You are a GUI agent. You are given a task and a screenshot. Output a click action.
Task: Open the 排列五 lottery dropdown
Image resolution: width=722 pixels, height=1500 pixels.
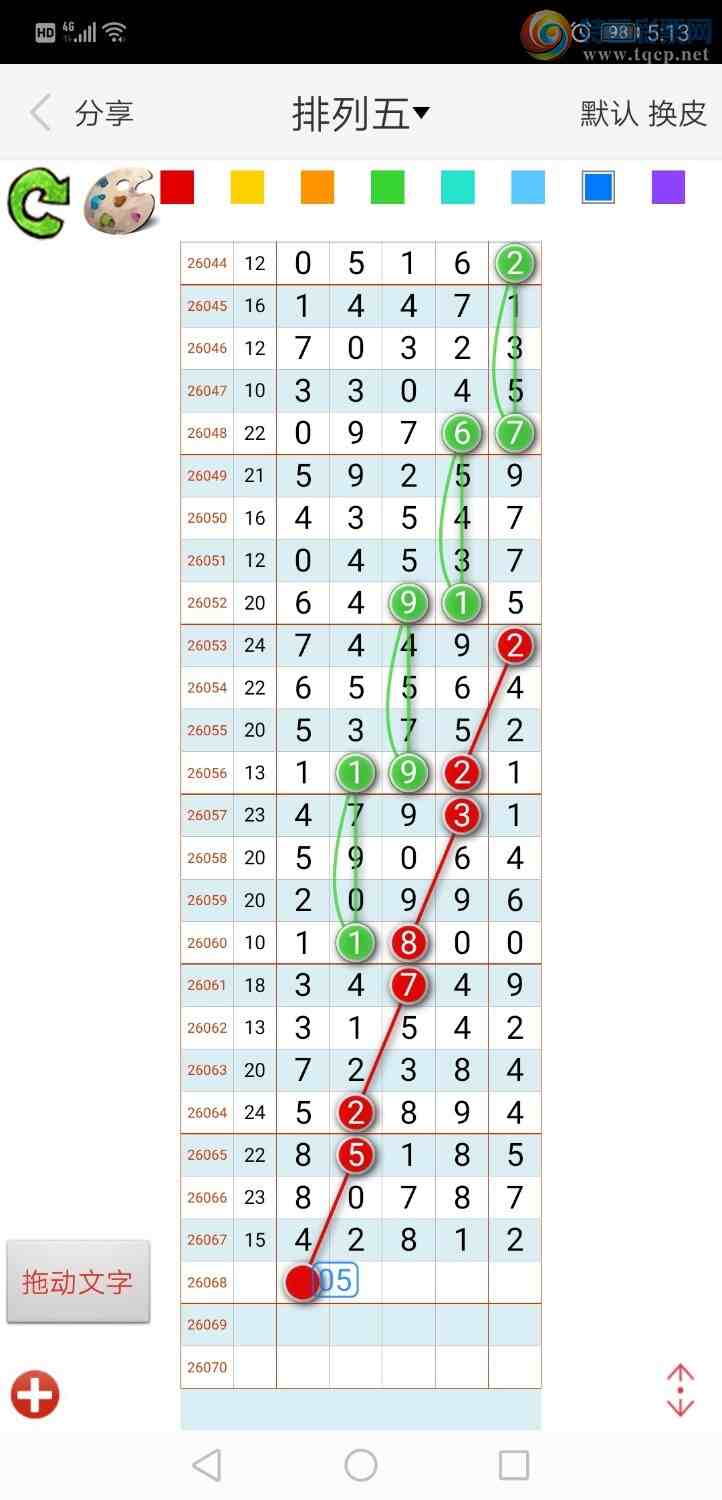[360, 113]
